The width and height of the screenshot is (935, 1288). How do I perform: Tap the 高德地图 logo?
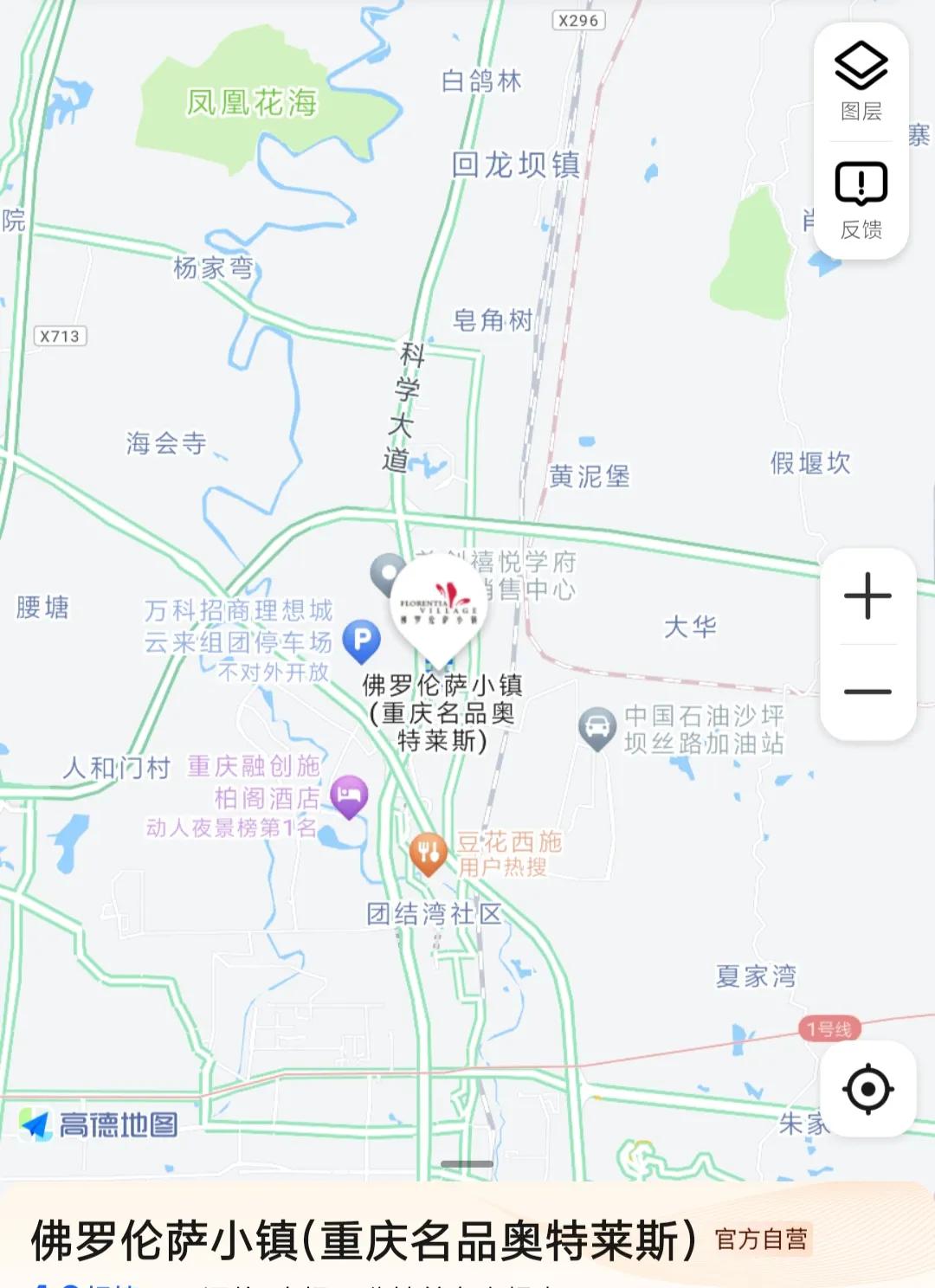pyautogui.click(x=95, y=1125)
